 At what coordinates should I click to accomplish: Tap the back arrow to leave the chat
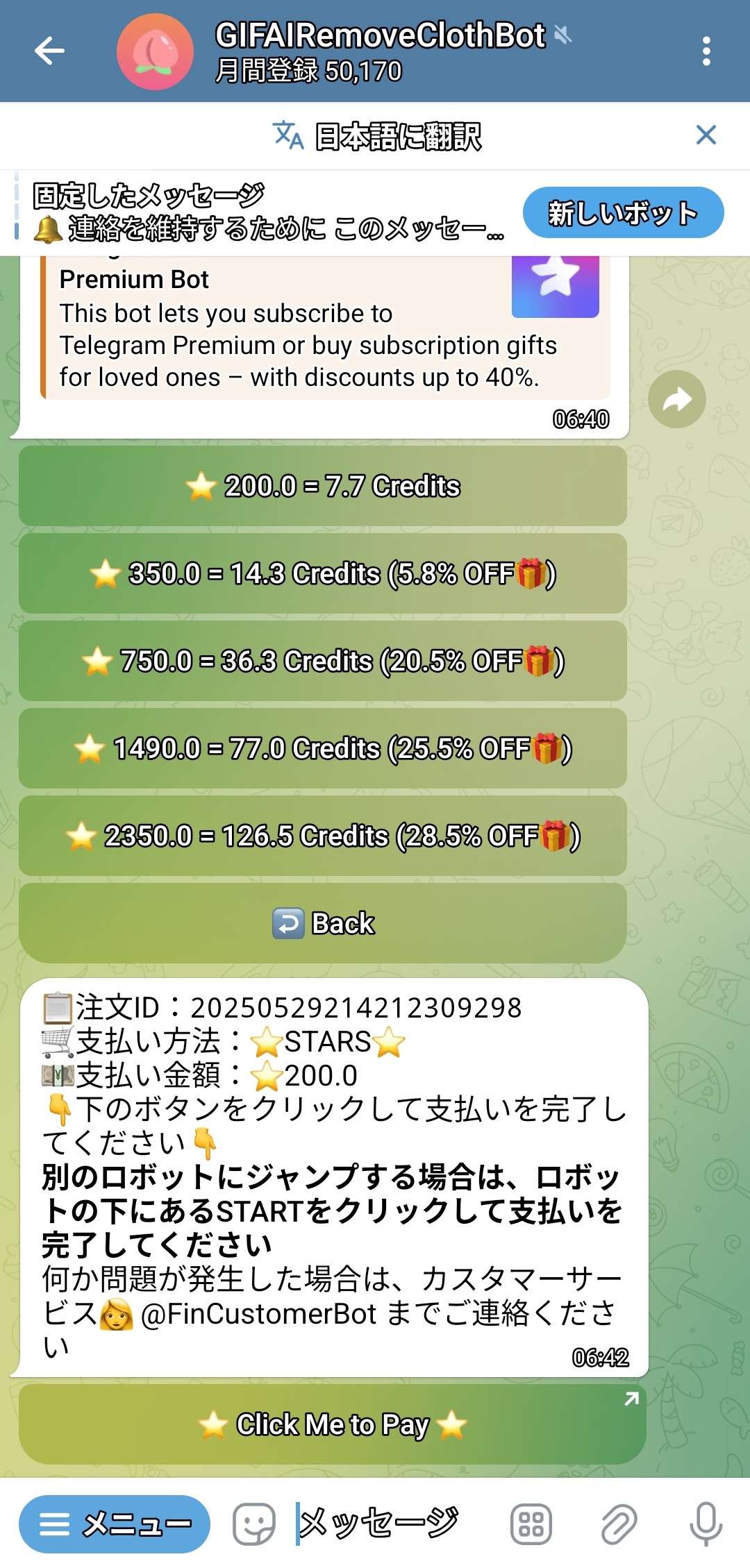[x=49, y=50]
